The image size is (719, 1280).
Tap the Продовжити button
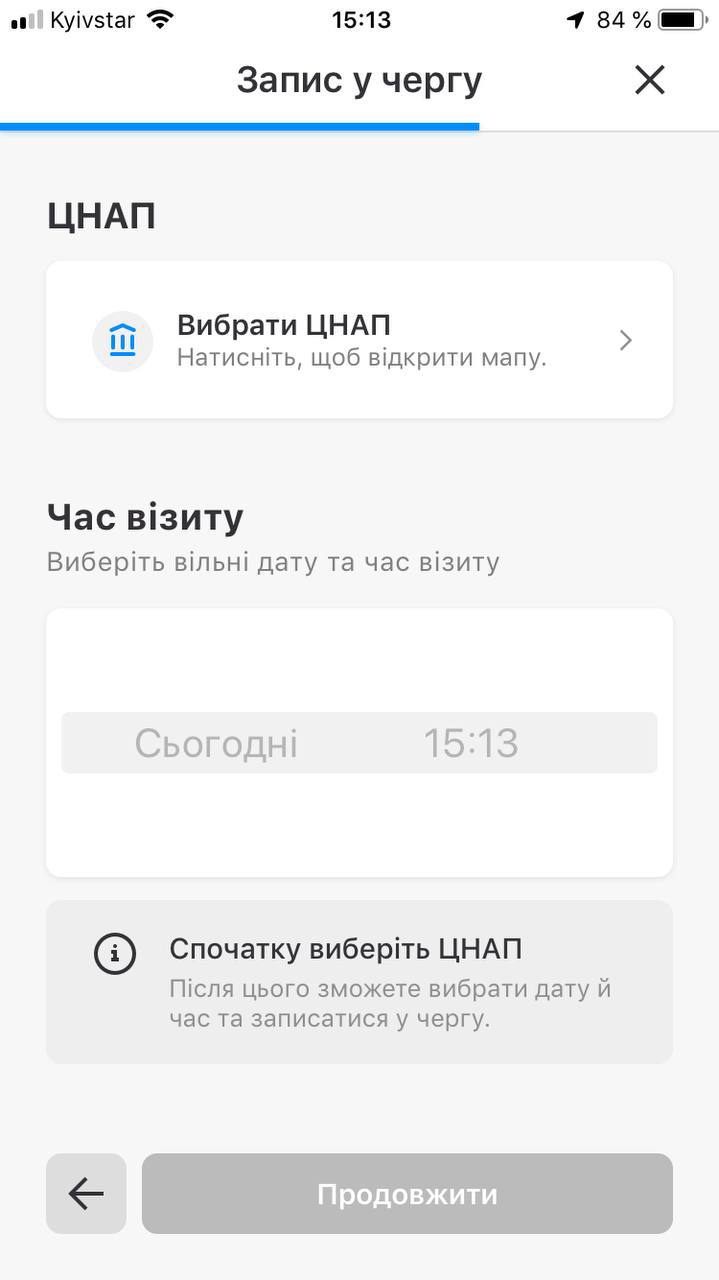click(x=407, y=1193)
